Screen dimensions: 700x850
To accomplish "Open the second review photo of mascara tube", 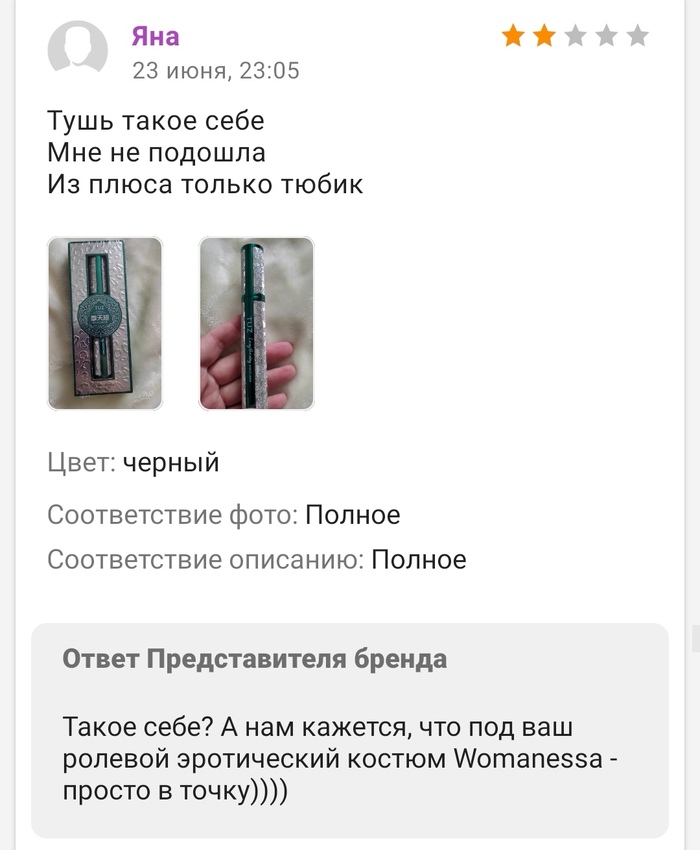I will click(256, 323).
